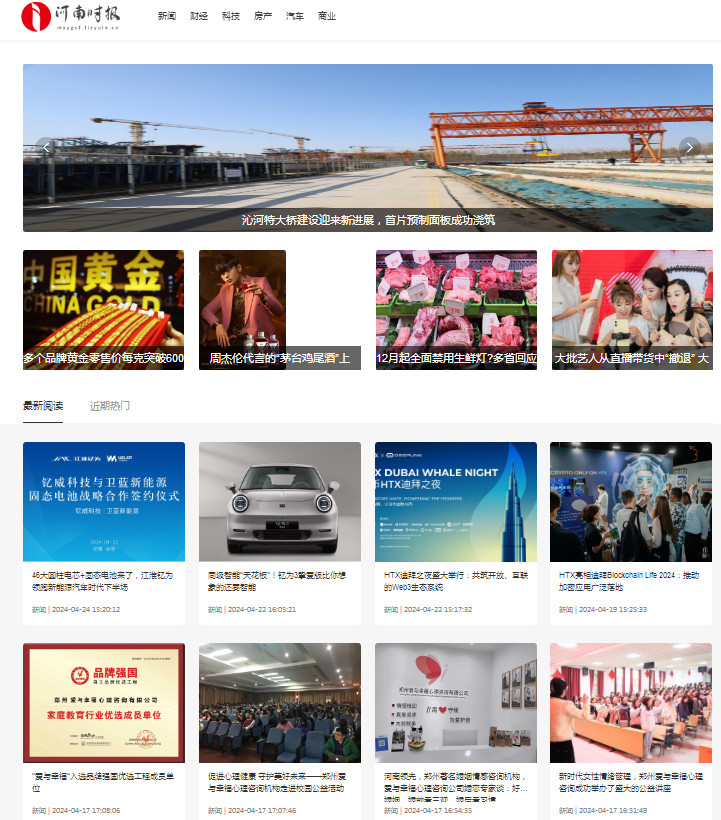Advance to the next carousel slide
721x820 pixels.
pos(689,147)
